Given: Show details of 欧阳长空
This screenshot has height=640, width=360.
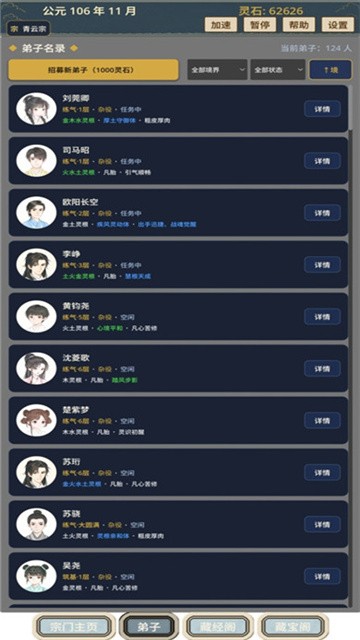Looking at the screenshot, I should pyautogui.click(x=322, y=213).
